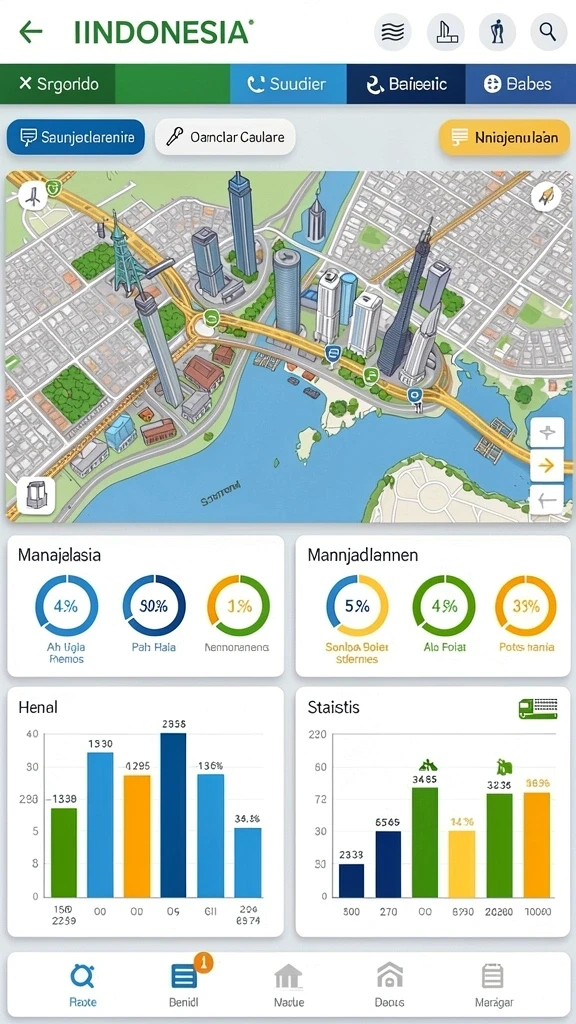Select the blue Saunjedlerenire chip

click(76, 137)
